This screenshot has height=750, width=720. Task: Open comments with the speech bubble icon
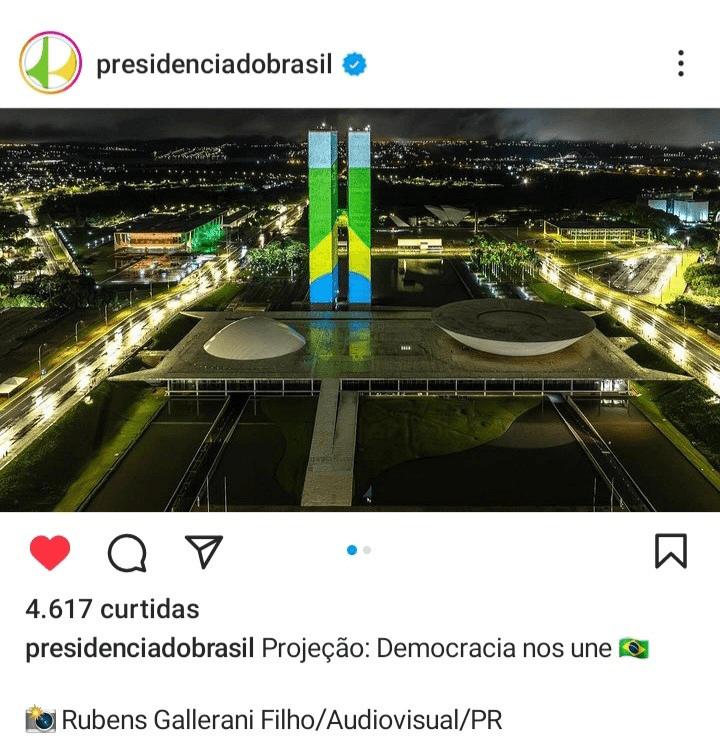(x=127, y=552)
